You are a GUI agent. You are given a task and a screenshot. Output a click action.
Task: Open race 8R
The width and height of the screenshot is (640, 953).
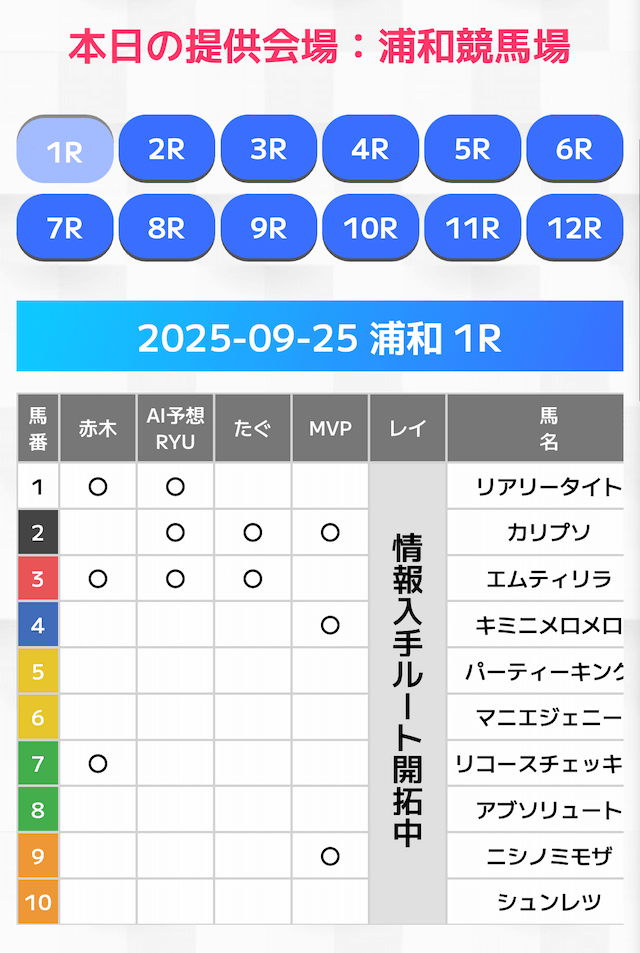pos(167,228)
